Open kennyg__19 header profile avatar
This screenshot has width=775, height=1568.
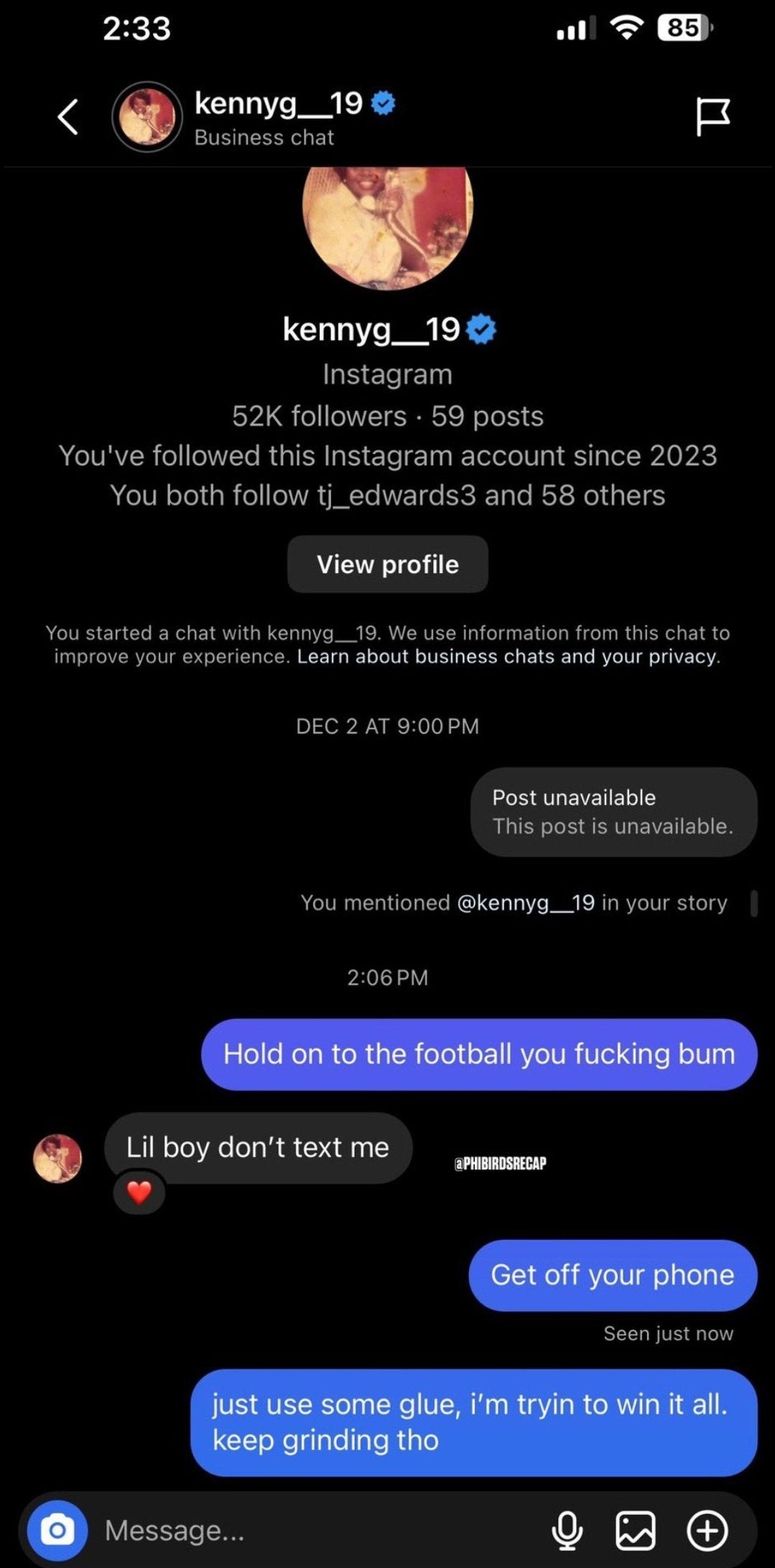point(147,117)
